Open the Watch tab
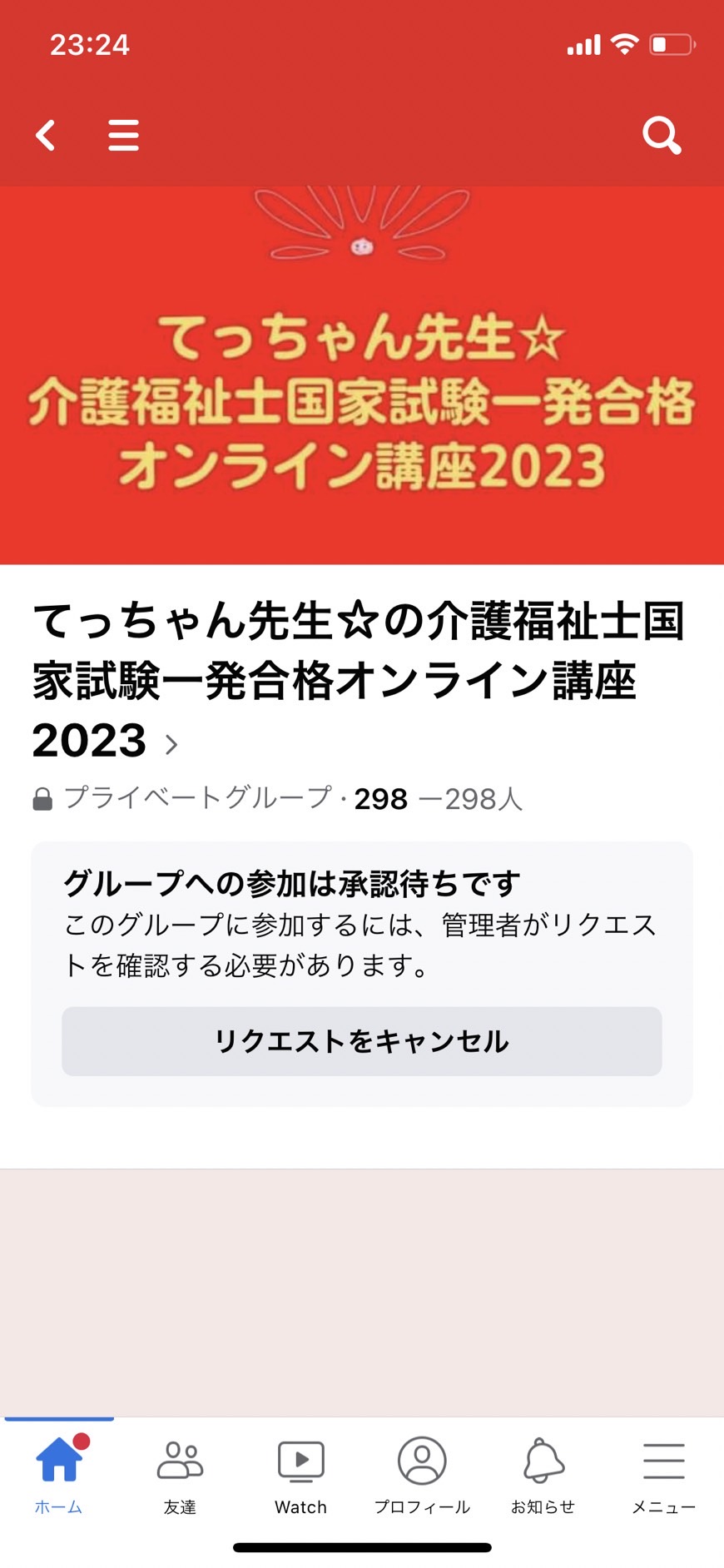Viewport: 724px width, 1568px height. (x=300, y=1475)
